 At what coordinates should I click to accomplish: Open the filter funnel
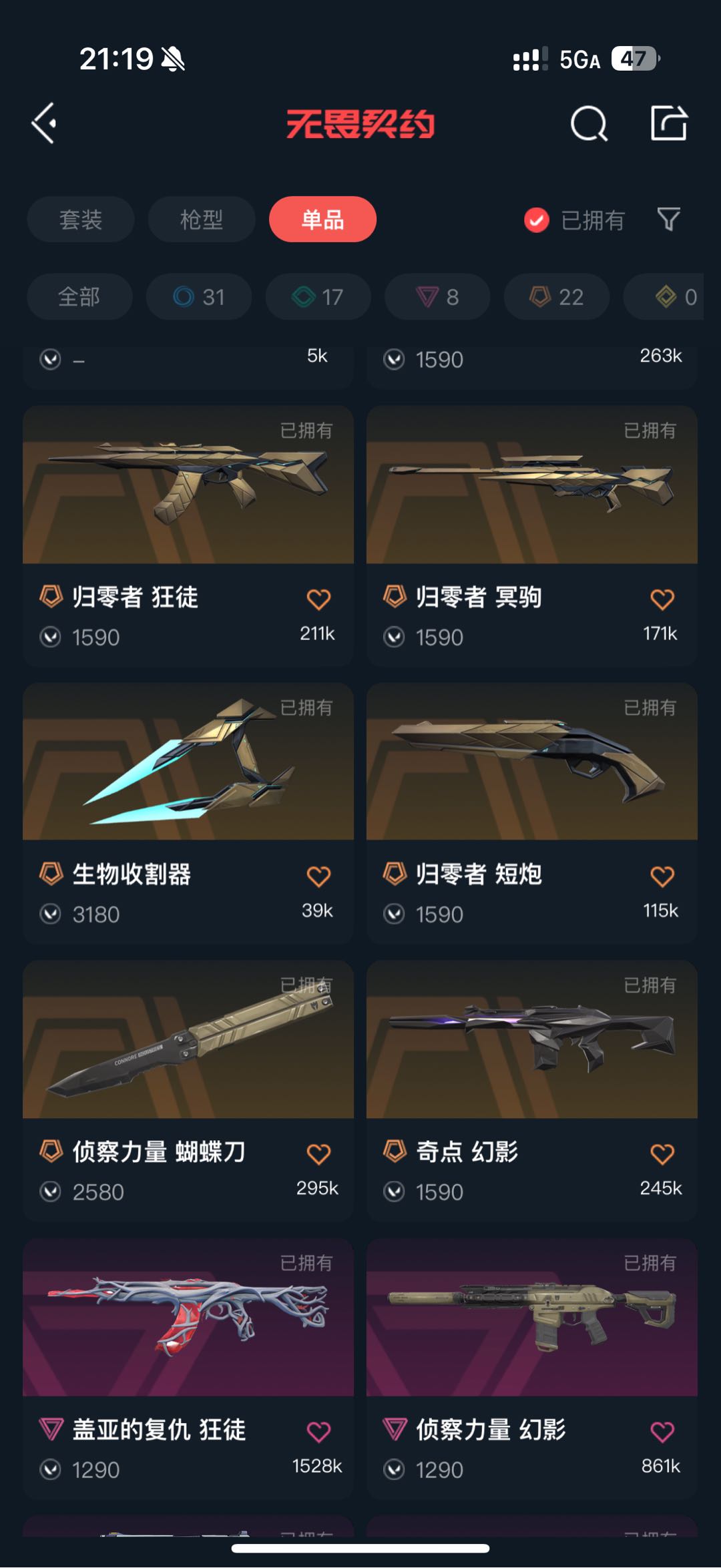tap(668, 219)
